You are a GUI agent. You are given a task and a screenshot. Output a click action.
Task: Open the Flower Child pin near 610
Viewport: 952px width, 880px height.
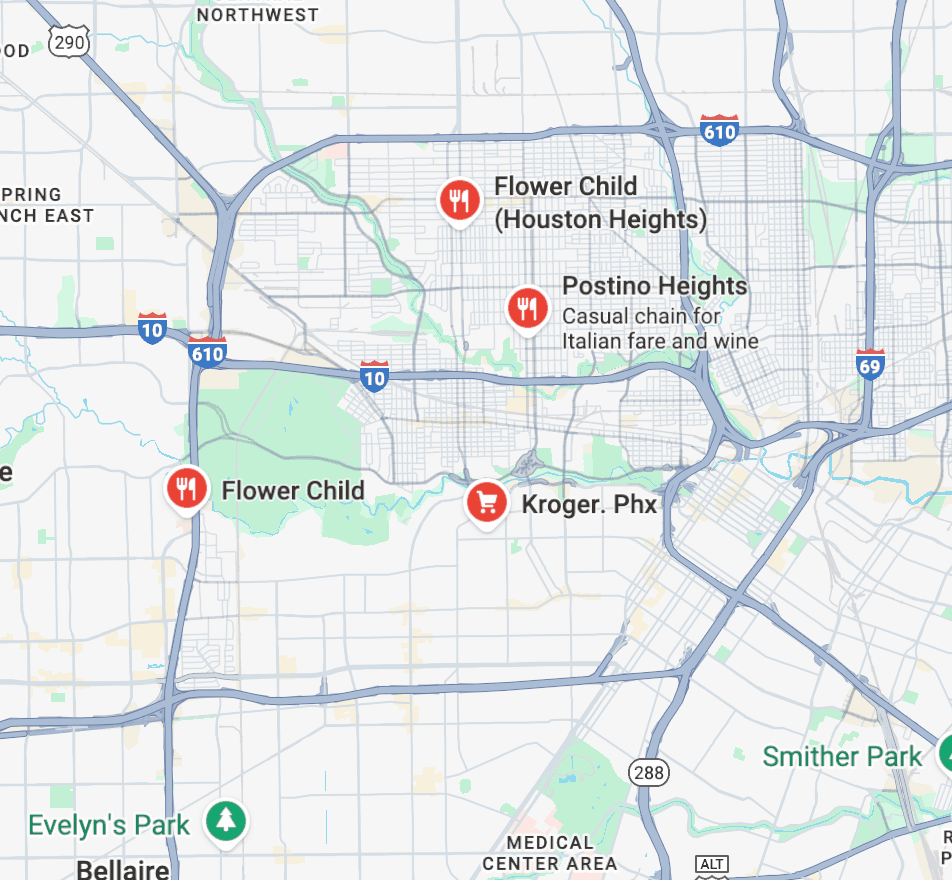pyautogui.click(x=187, y=489)
